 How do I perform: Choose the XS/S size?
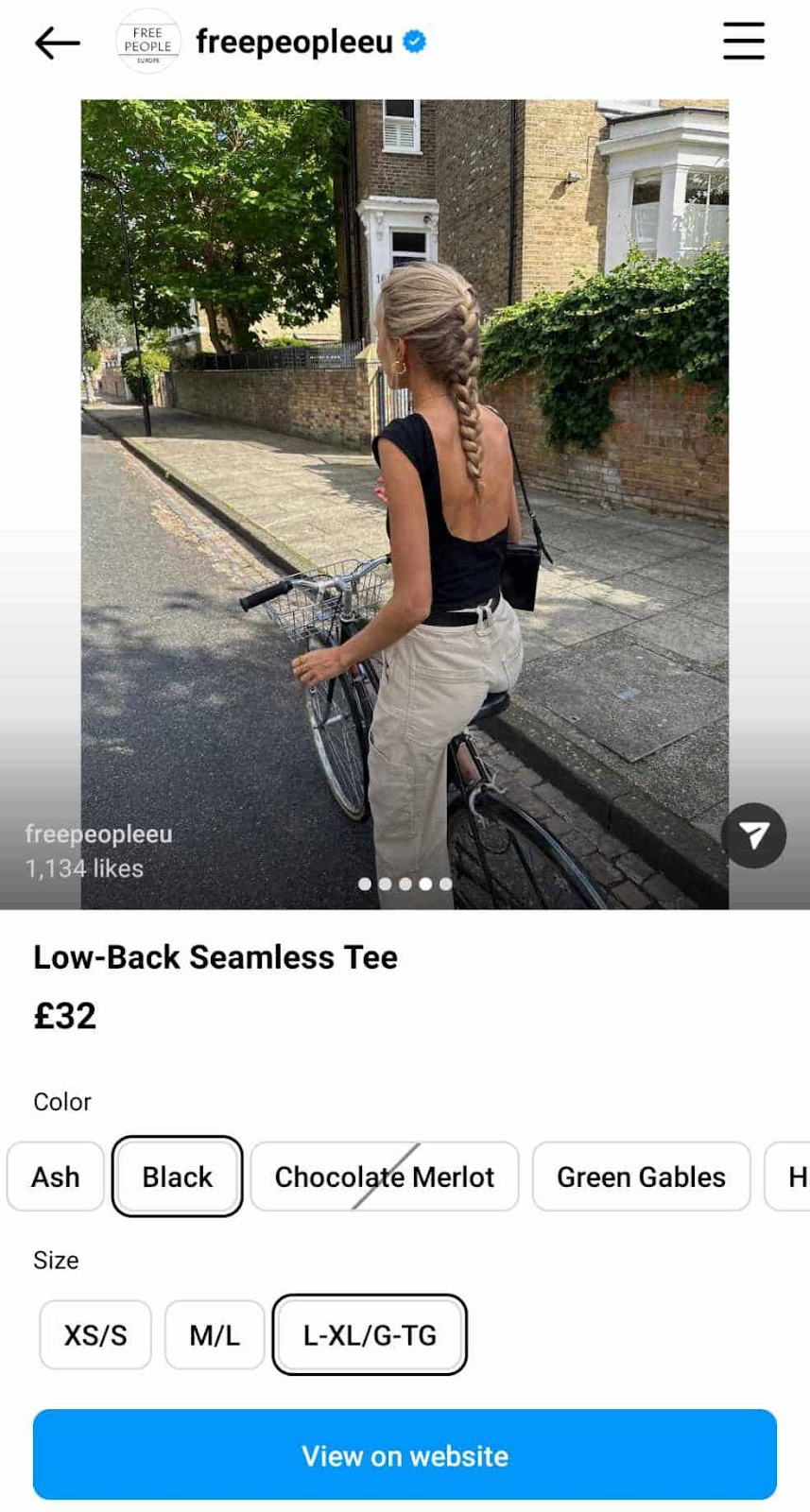[95, 1334]
